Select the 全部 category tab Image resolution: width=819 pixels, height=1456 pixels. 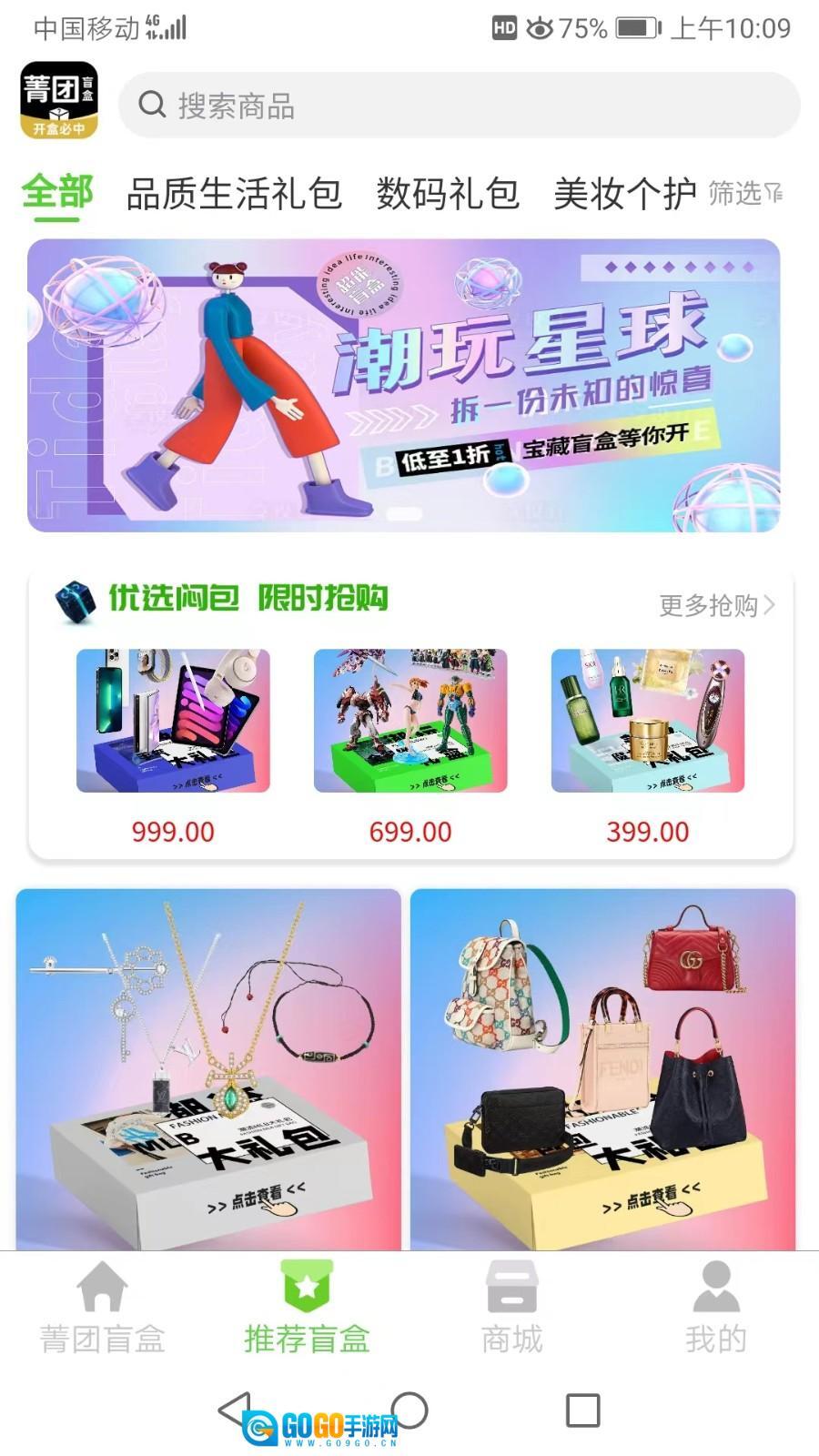coord(57,193)
